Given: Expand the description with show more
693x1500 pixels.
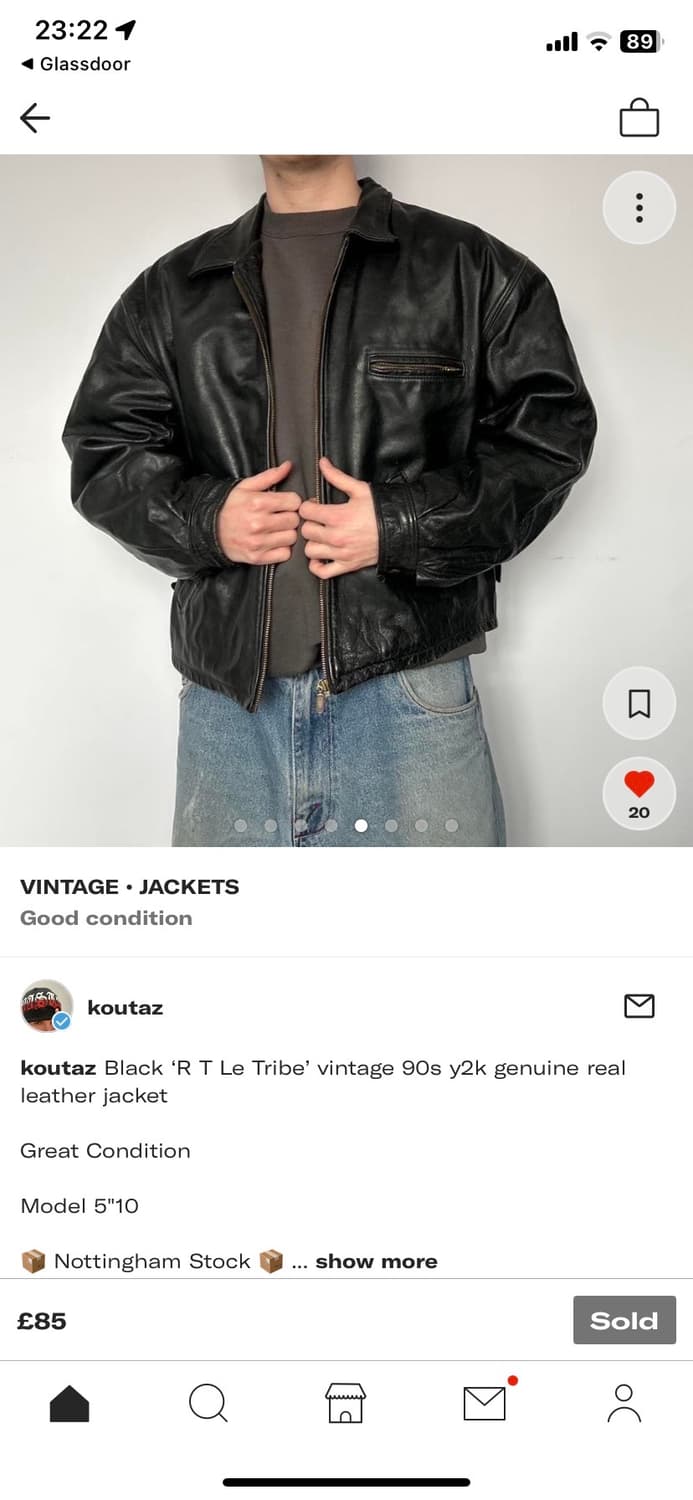Looking at the screenshot, I should [x=376, y=1261].
